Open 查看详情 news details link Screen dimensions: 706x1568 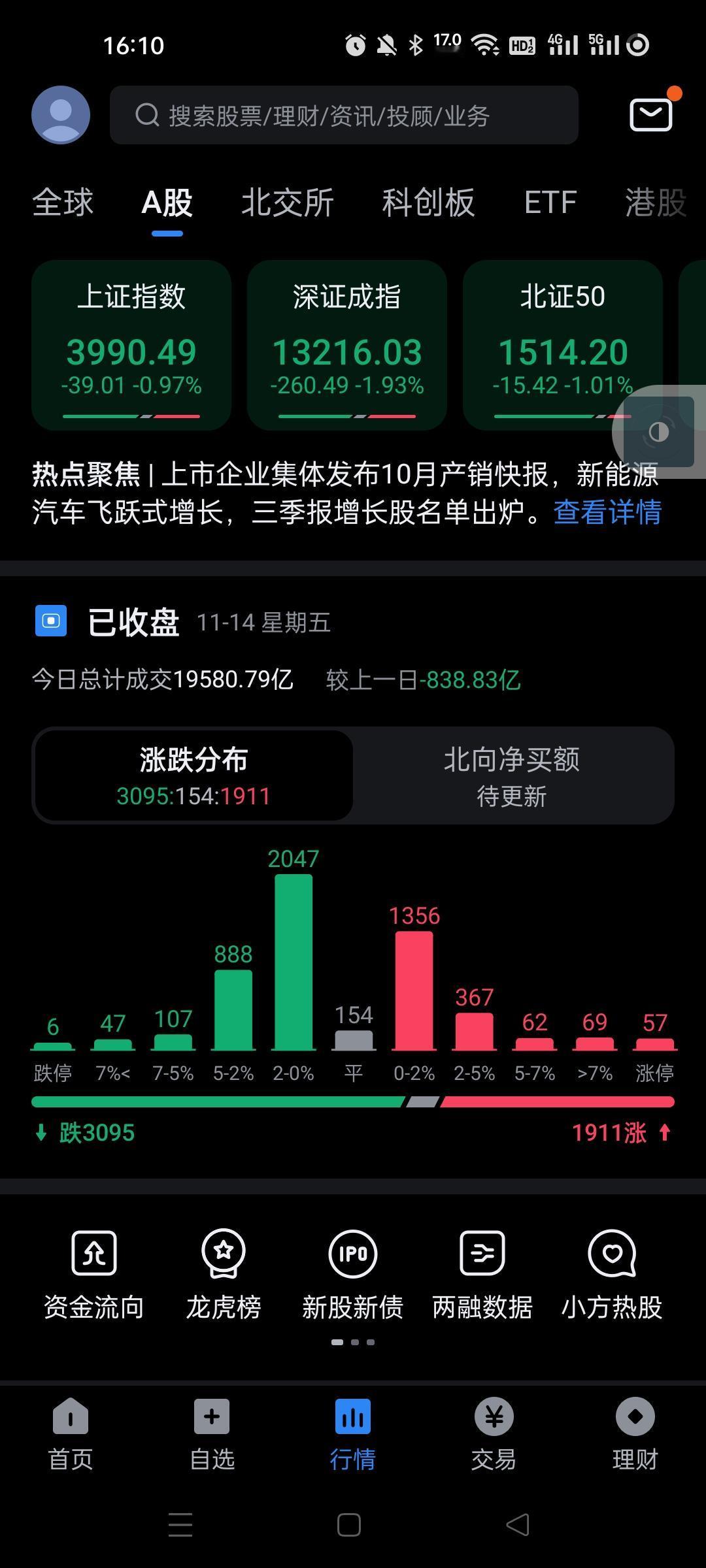point(607,515)
